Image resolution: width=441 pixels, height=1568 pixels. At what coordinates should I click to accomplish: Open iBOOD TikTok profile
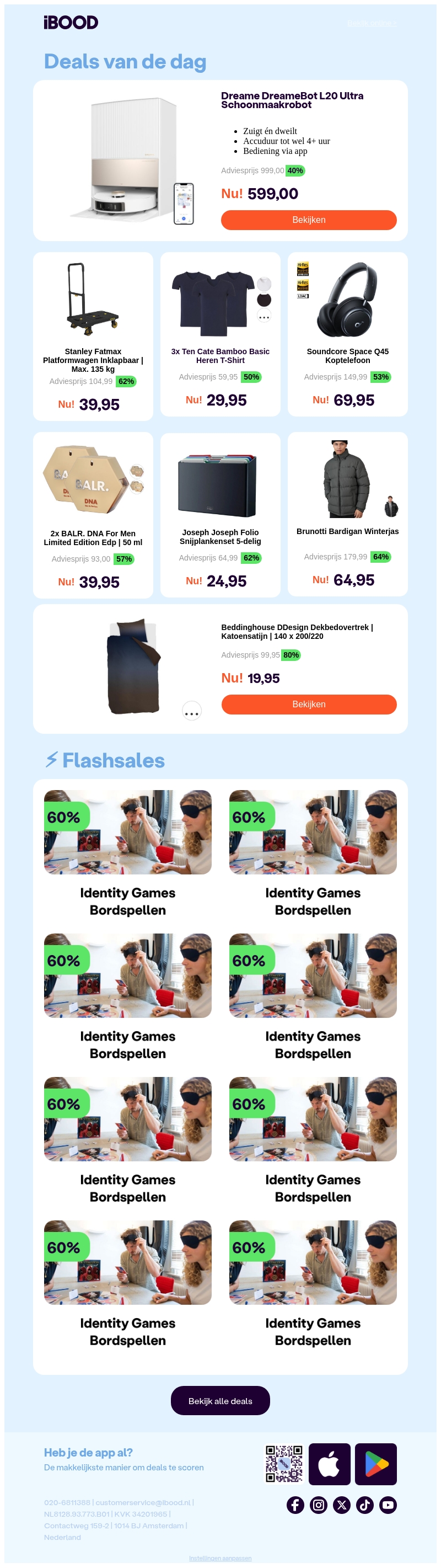click(365, 1505)
